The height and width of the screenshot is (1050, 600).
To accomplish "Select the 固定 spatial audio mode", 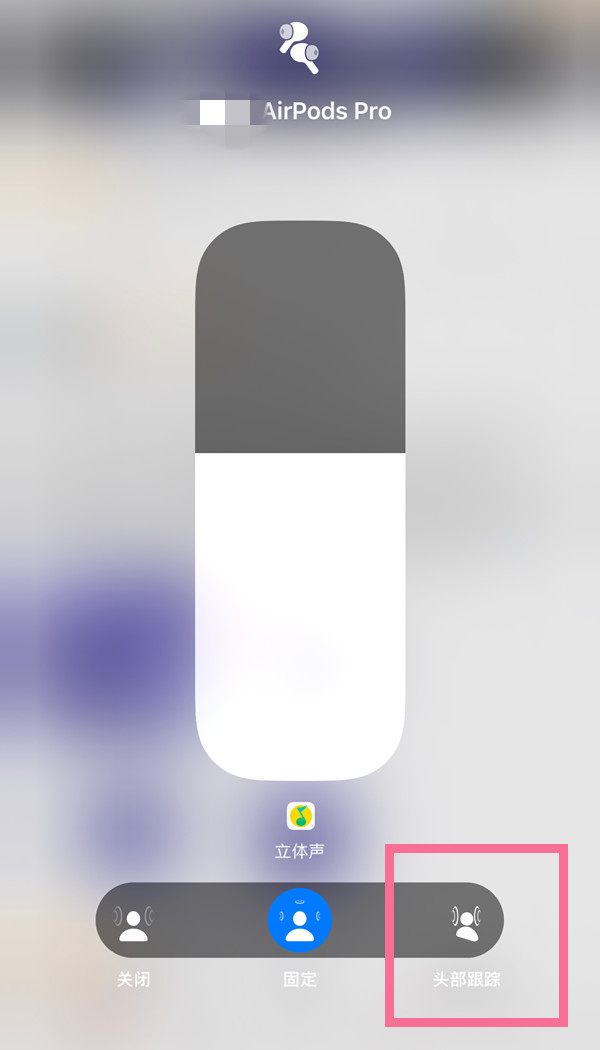I will point(299,920).
